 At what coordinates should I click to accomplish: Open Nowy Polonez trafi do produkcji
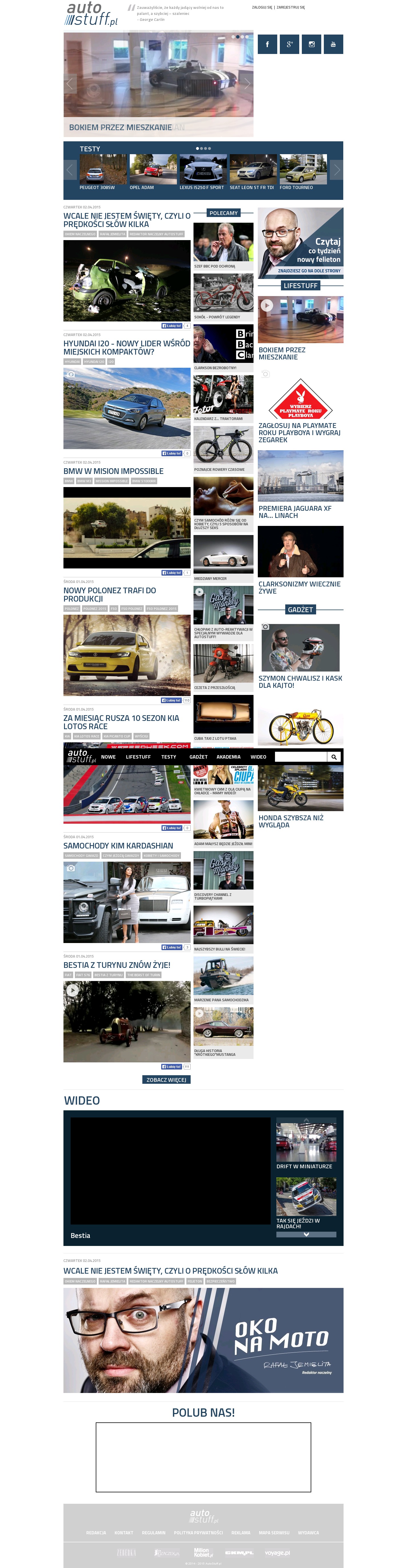click(x=110, y=594)
